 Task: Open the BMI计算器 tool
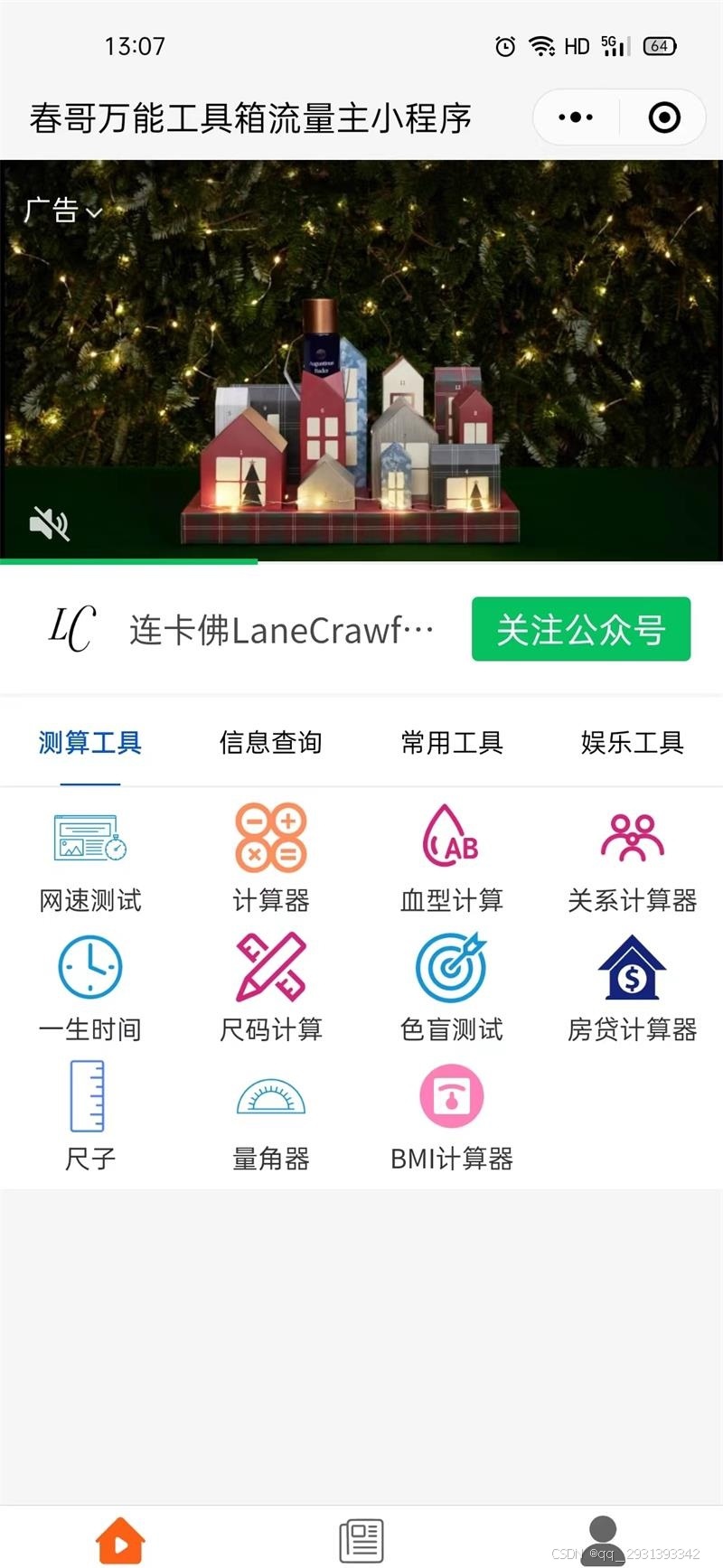(452, 1115)
